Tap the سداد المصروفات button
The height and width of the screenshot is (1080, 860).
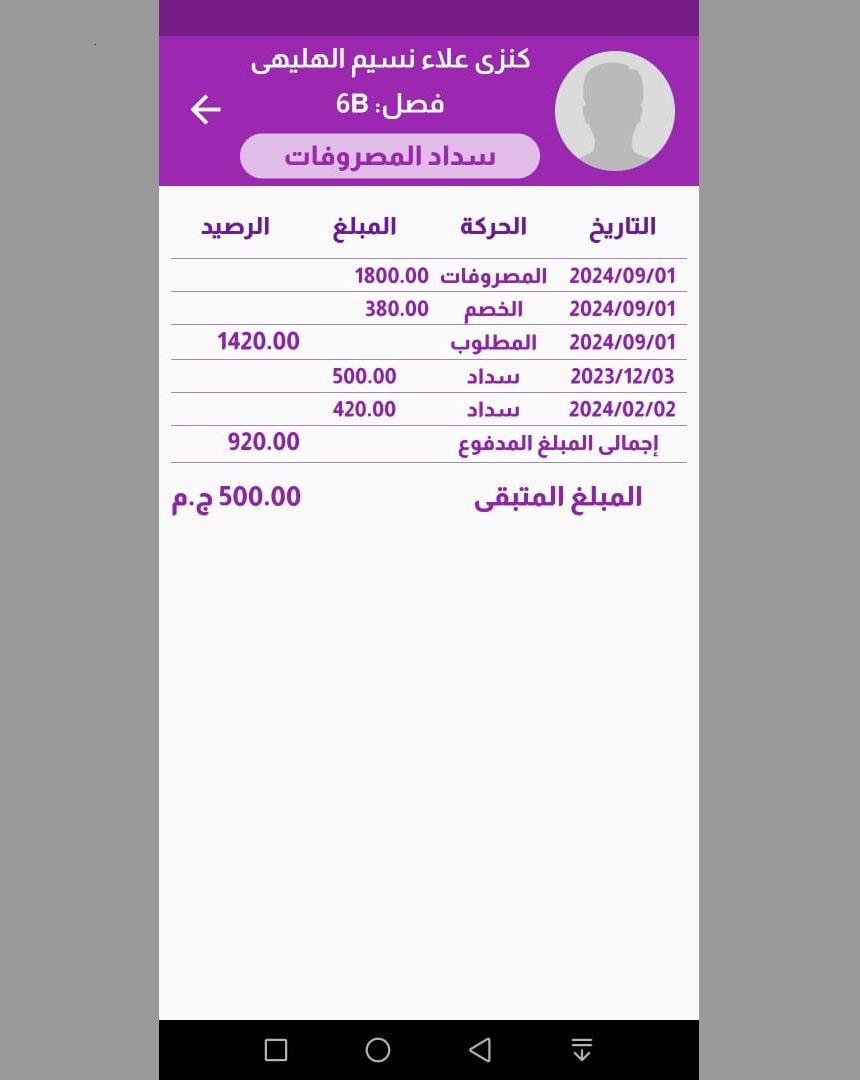[390, 157]
